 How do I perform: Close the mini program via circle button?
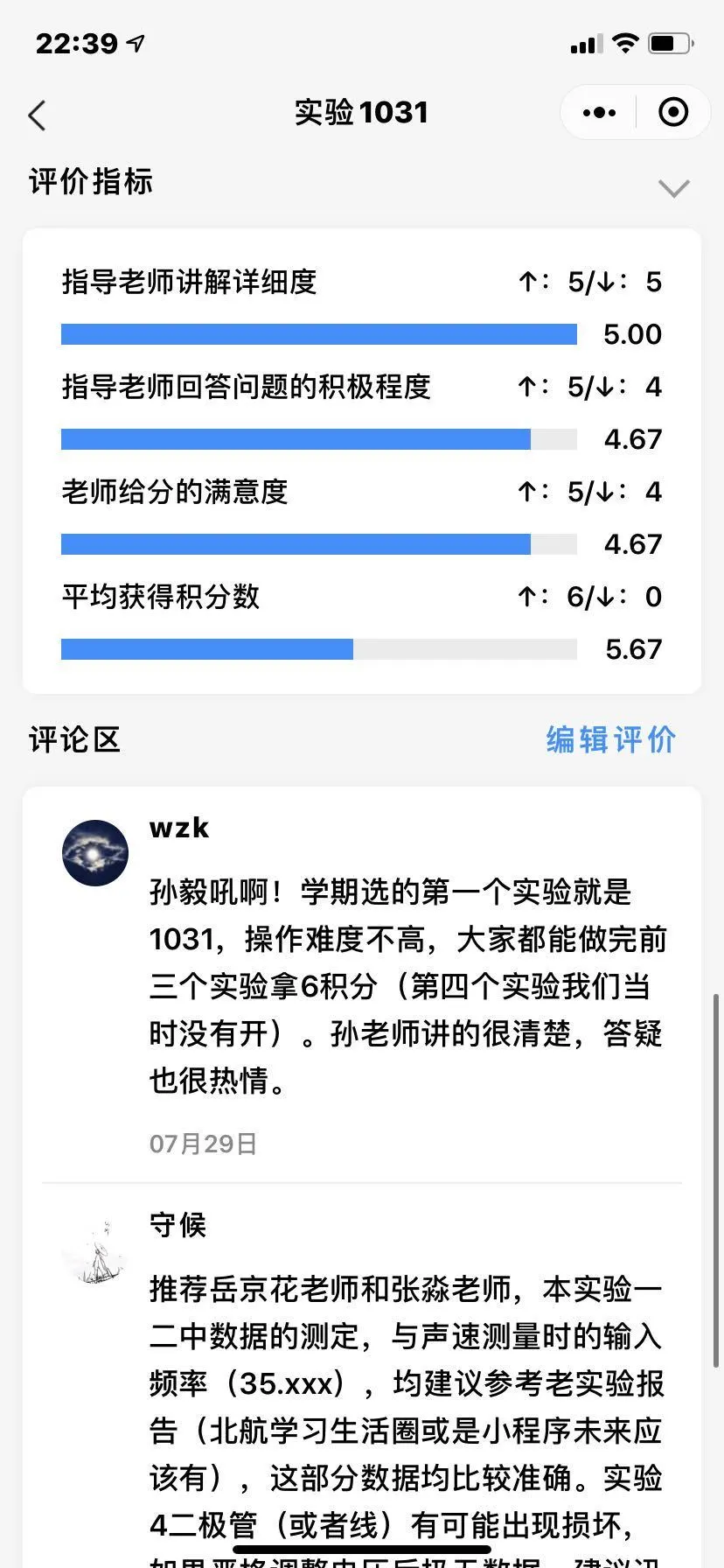tap(672, 113)
